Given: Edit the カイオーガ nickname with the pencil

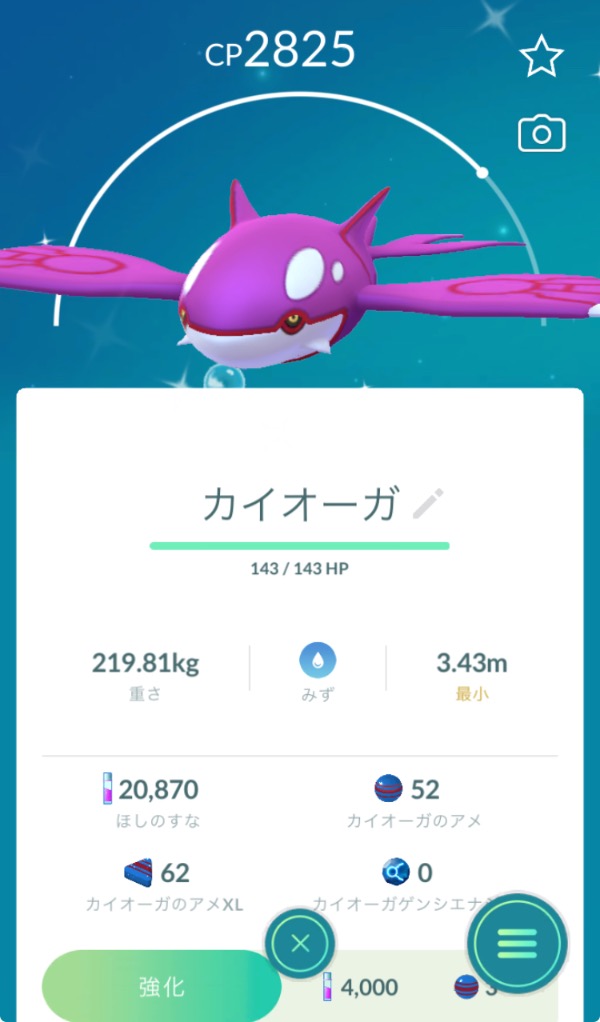Looking at the screenshot, I should point(428,504).
